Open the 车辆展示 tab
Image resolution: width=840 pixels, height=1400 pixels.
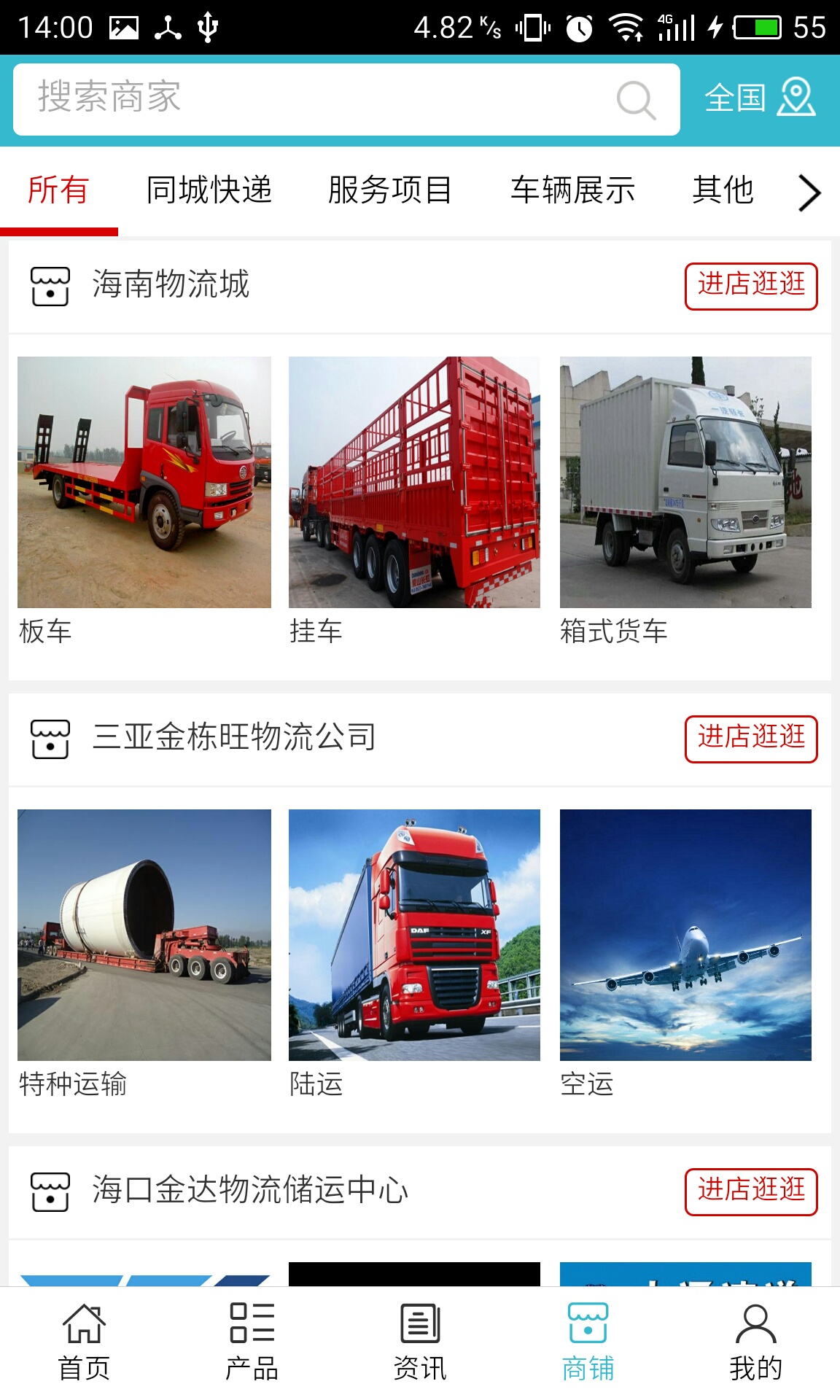572,190
